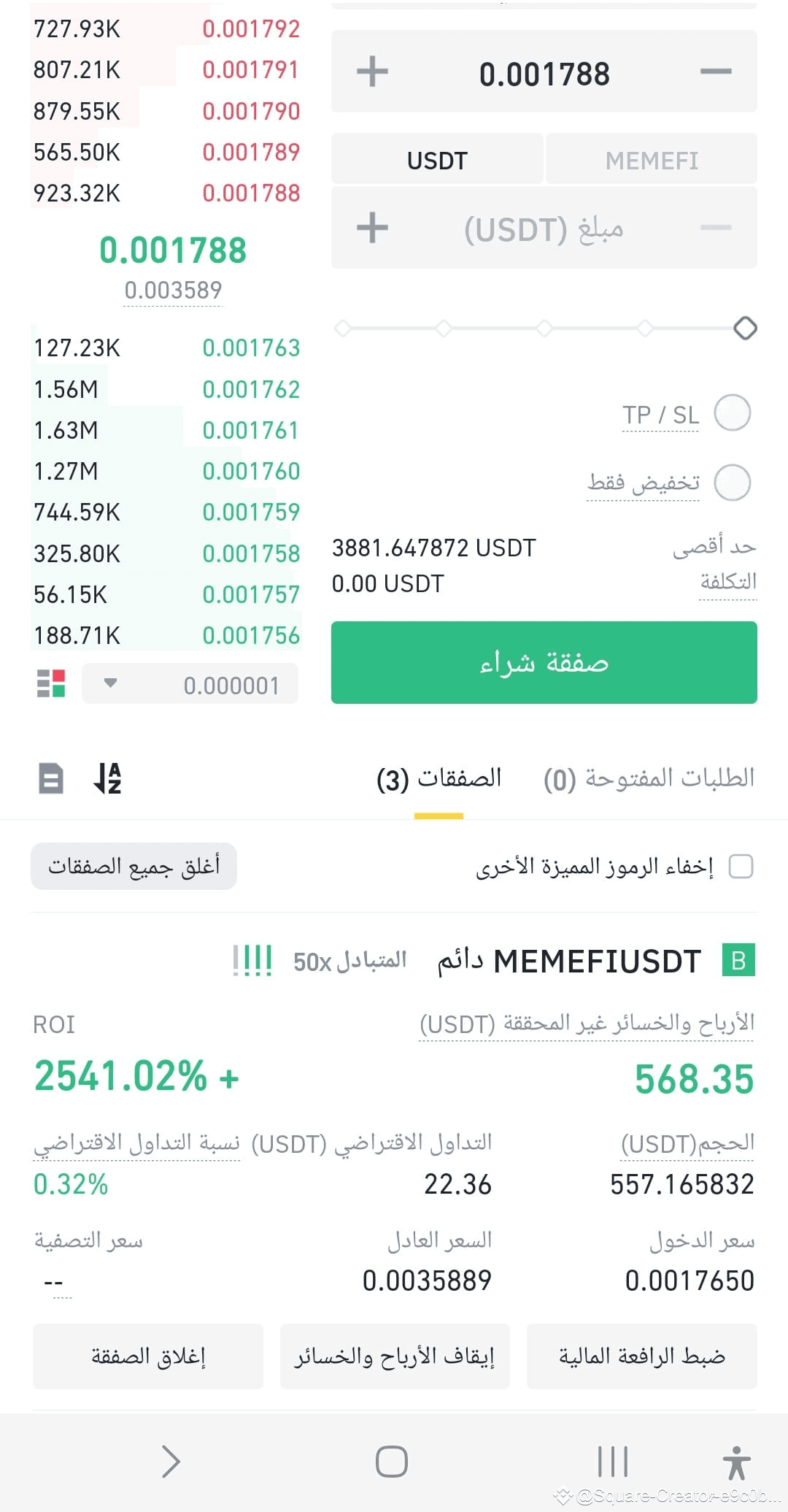Check إخفاء الرموز المميزة الأخرى box
Viewport: 788px width, 1512px height.
coord(741,867)
